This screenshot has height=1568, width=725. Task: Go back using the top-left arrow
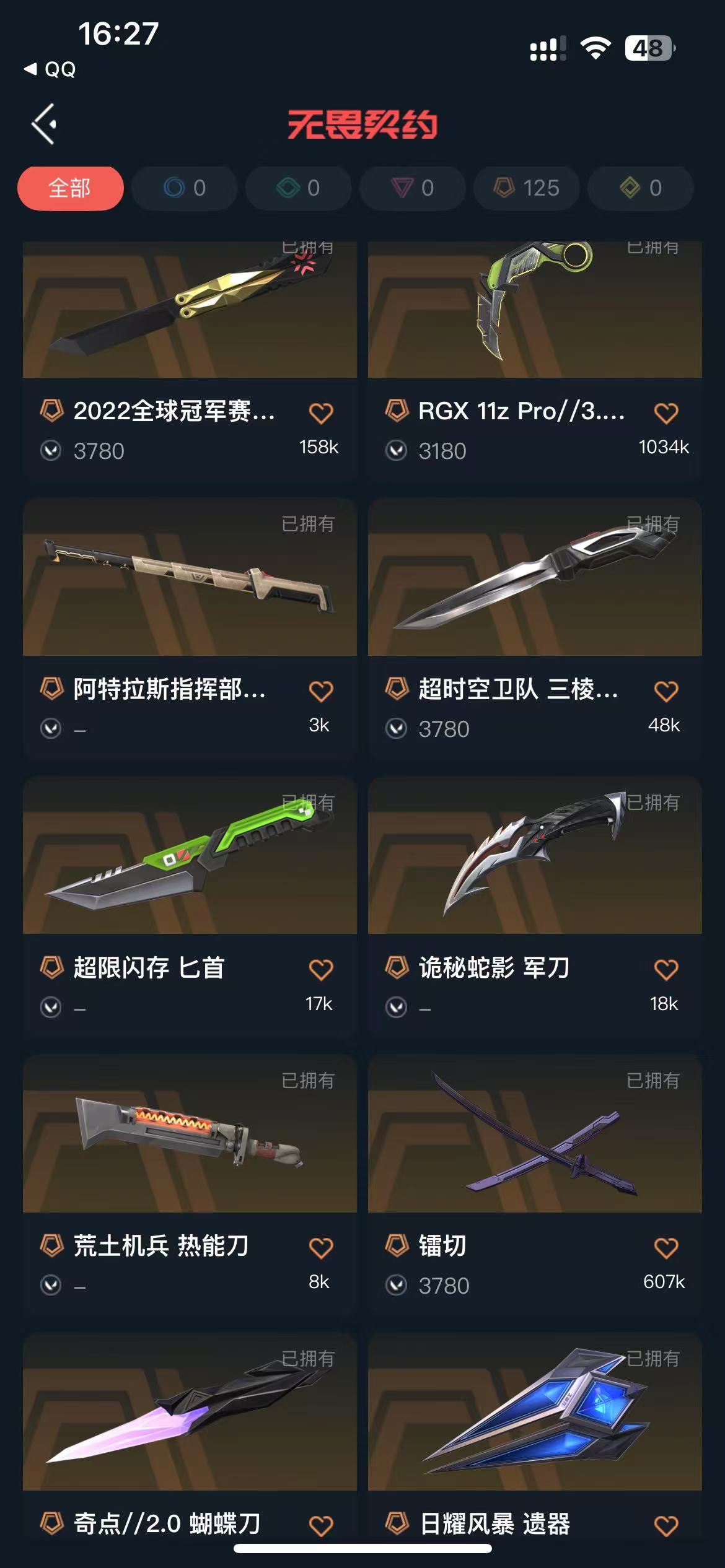click(44, 124)
